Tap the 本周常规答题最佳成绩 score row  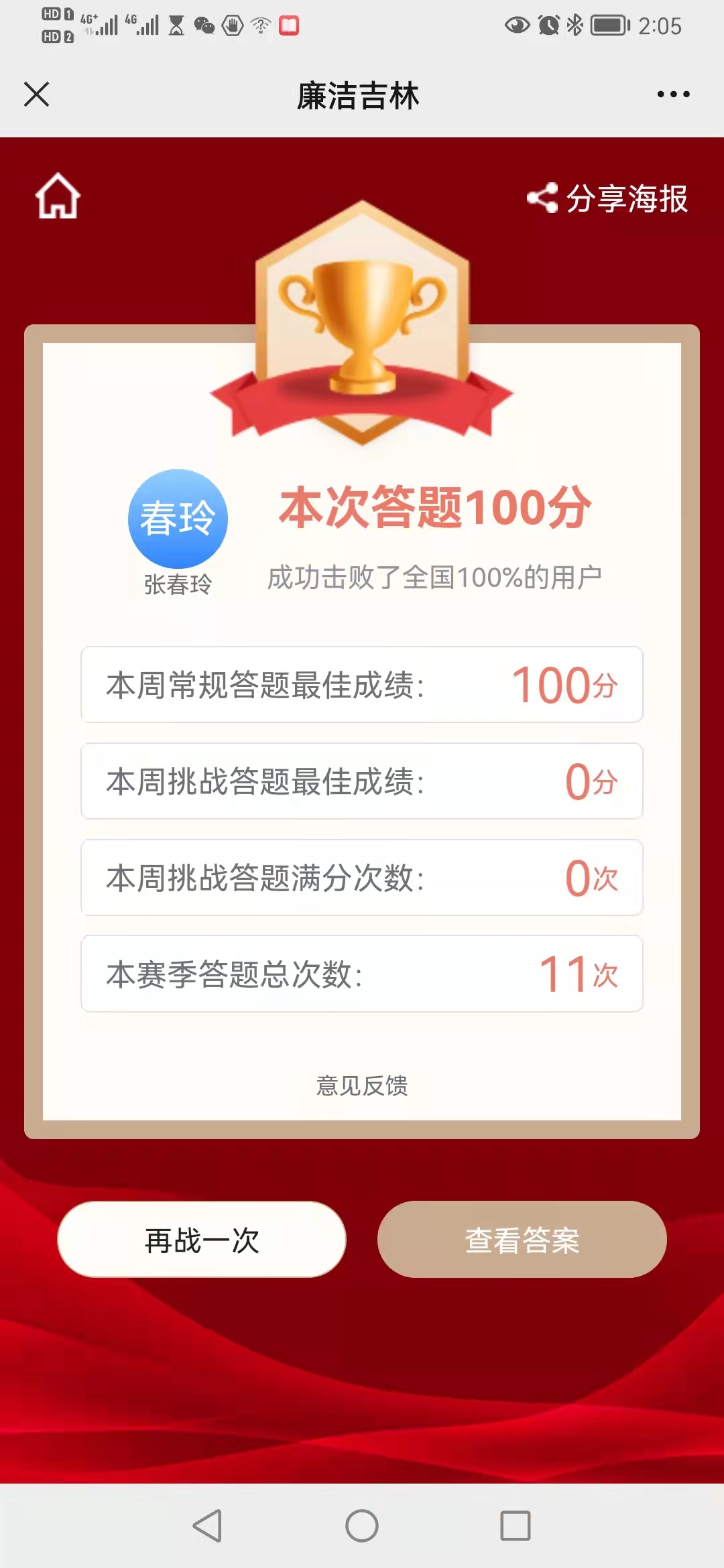tap(362, 685)
